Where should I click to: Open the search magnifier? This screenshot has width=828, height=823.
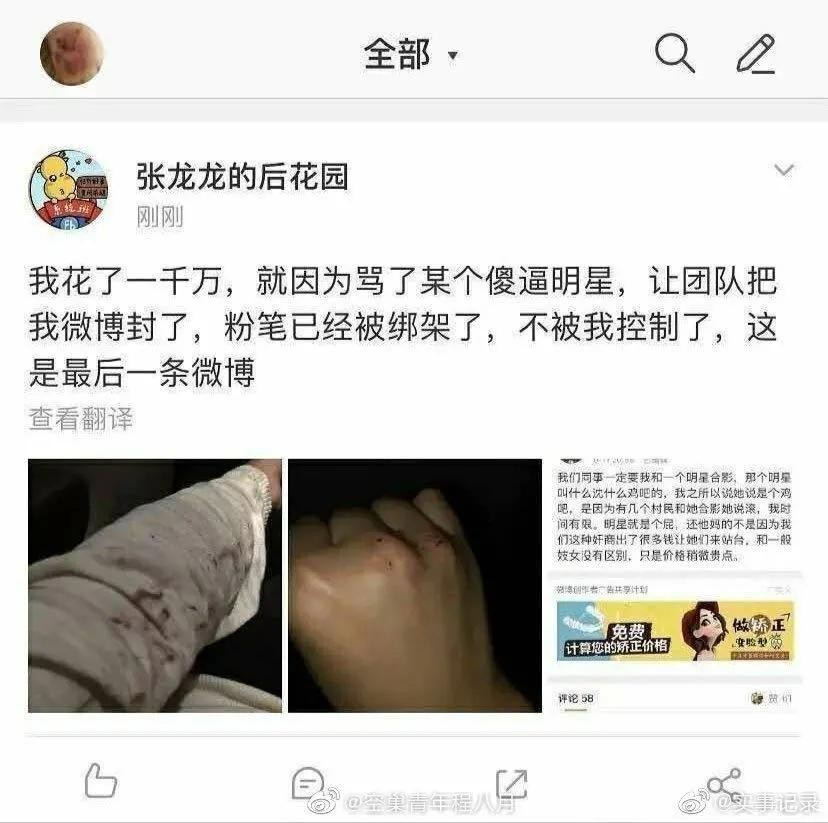click(x=675, y=53)
